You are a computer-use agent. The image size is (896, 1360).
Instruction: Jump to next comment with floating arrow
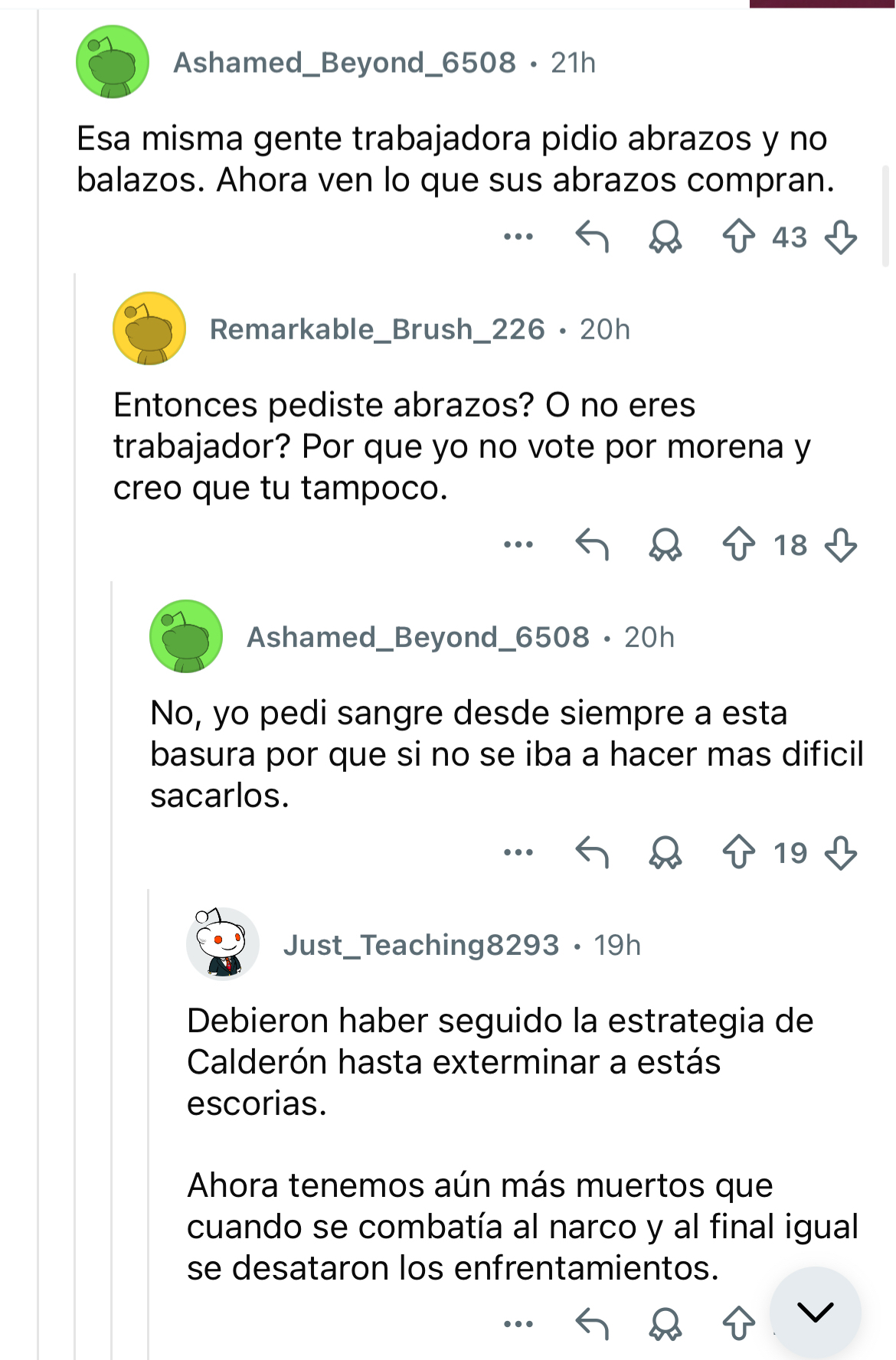point(815,1313)
